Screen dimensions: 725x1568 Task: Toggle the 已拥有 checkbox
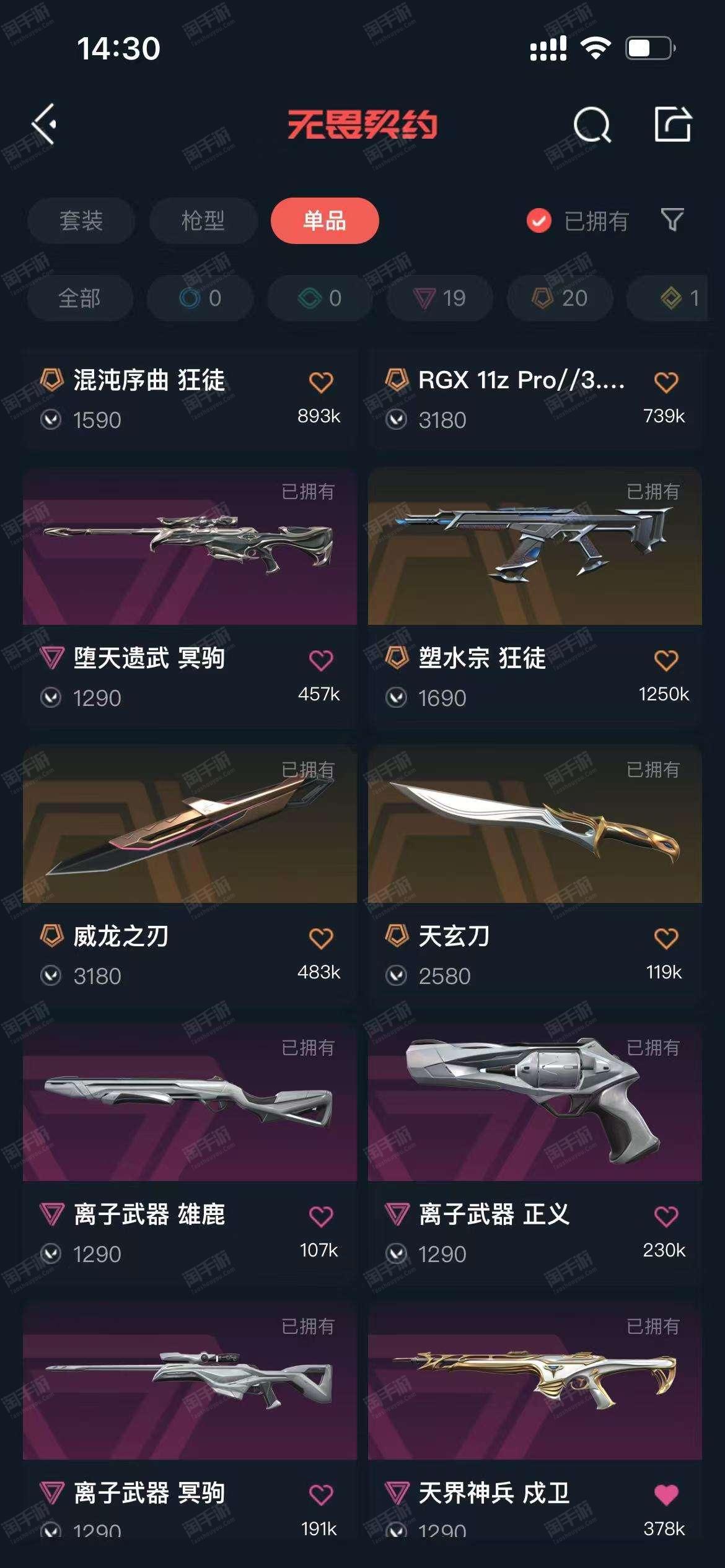click(538, 220)
